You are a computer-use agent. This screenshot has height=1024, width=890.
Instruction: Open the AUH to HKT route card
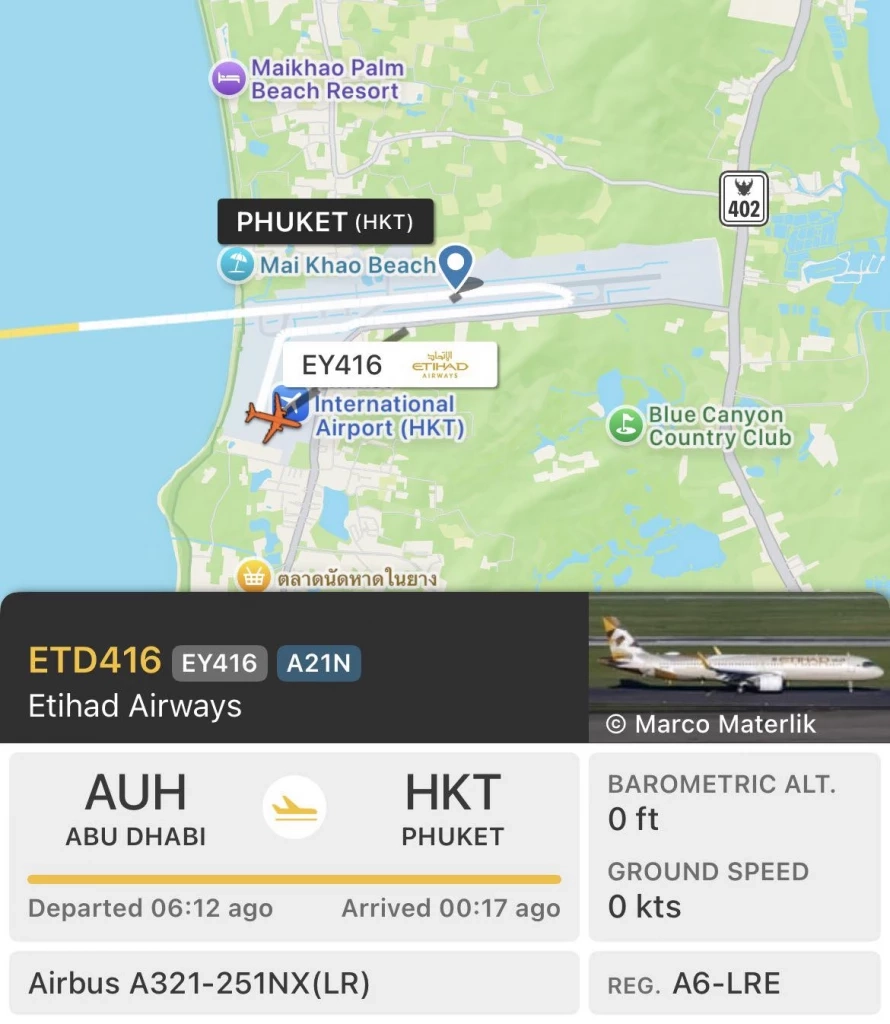point(294,847)
